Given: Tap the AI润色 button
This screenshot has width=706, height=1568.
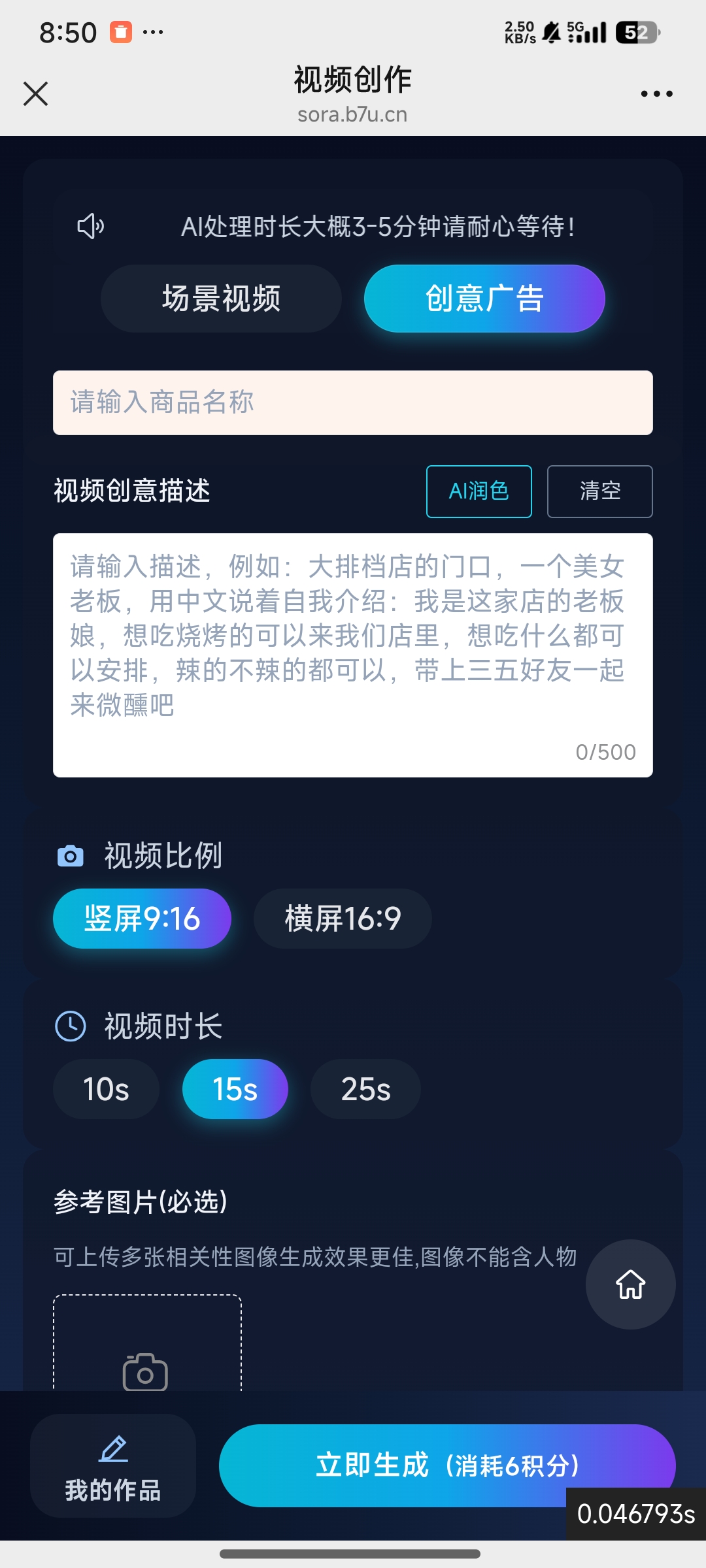Looking at the screenshot, I should [x=479, y=491].
